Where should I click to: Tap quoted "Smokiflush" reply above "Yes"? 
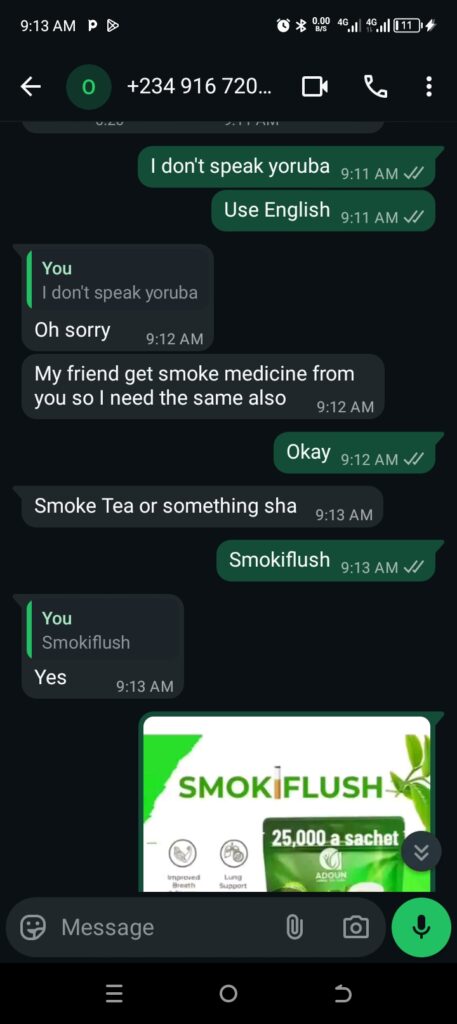point(103,630)
